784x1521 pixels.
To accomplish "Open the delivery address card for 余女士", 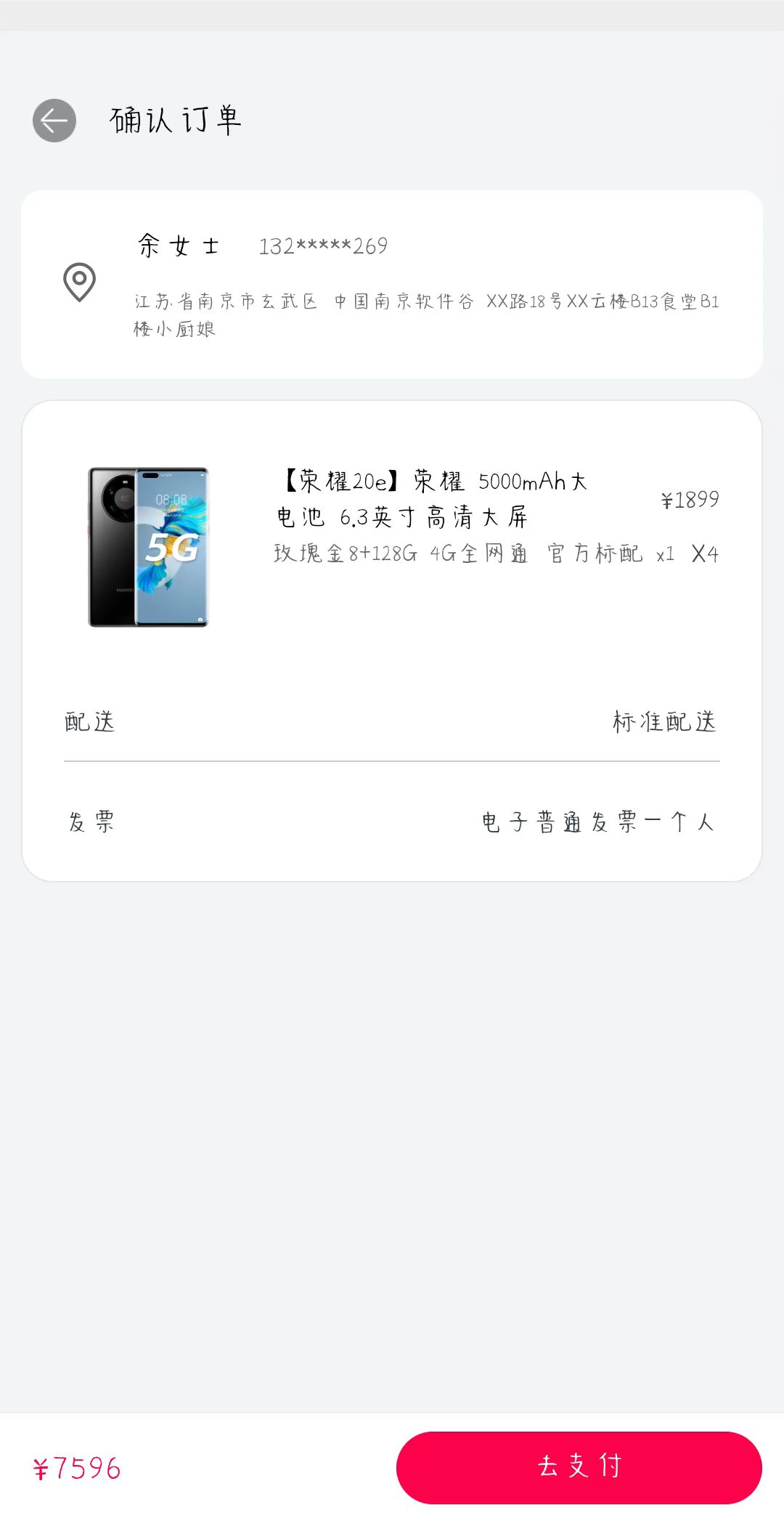I will tap(392, 284).
